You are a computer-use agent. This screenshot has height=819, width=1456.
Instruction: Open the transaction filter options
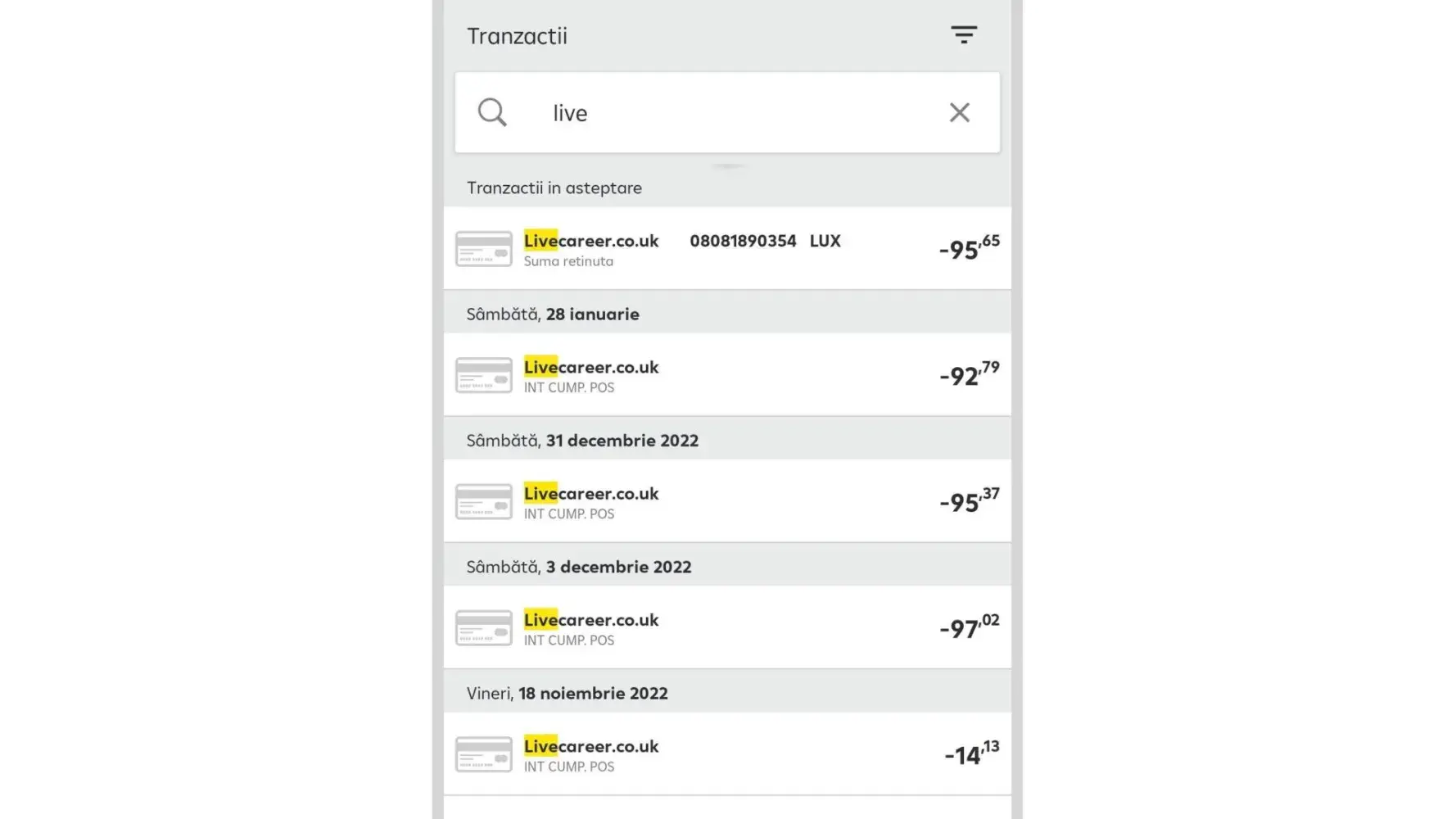pyautogui.click(x=964, y=35)
